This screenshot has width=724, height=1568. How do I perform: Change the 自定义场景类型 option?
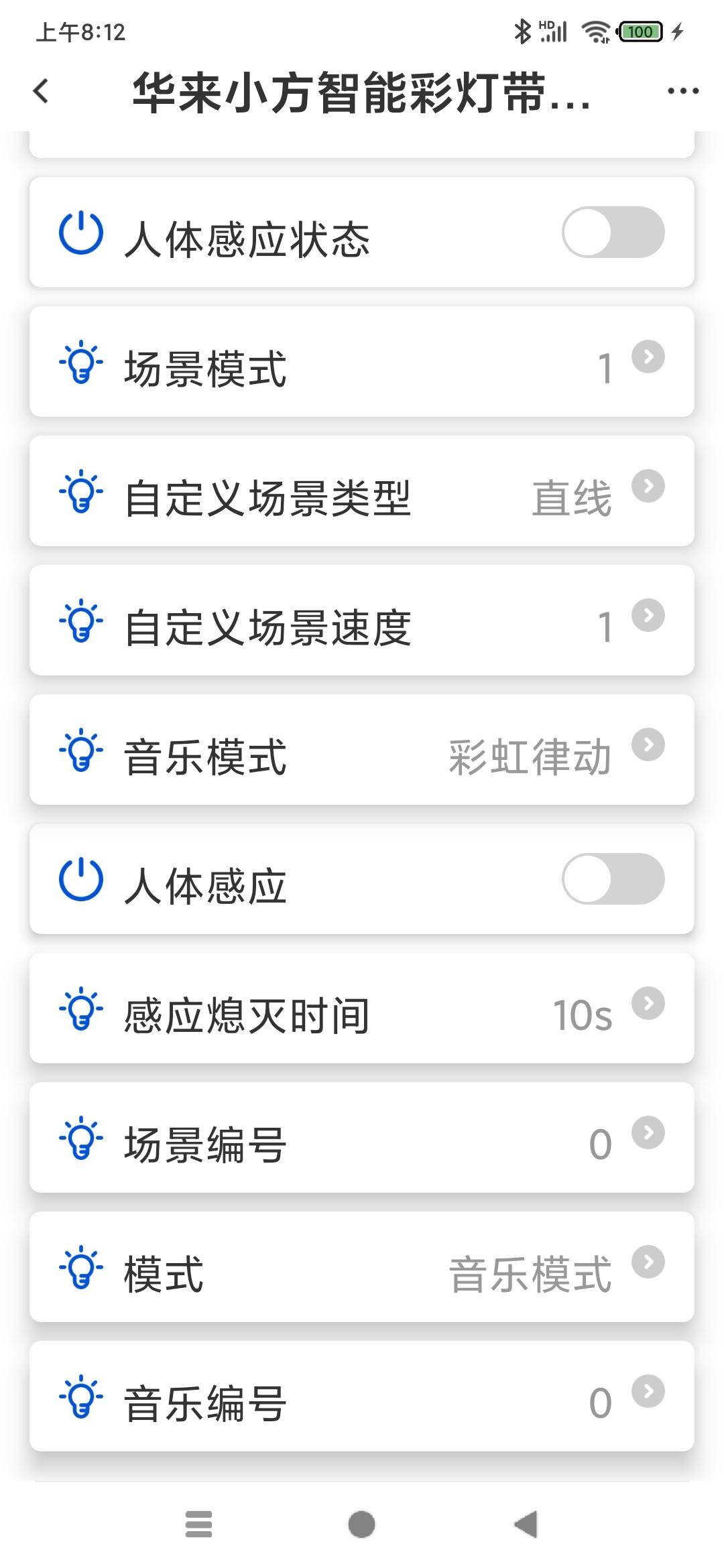[x=362, y=491]
